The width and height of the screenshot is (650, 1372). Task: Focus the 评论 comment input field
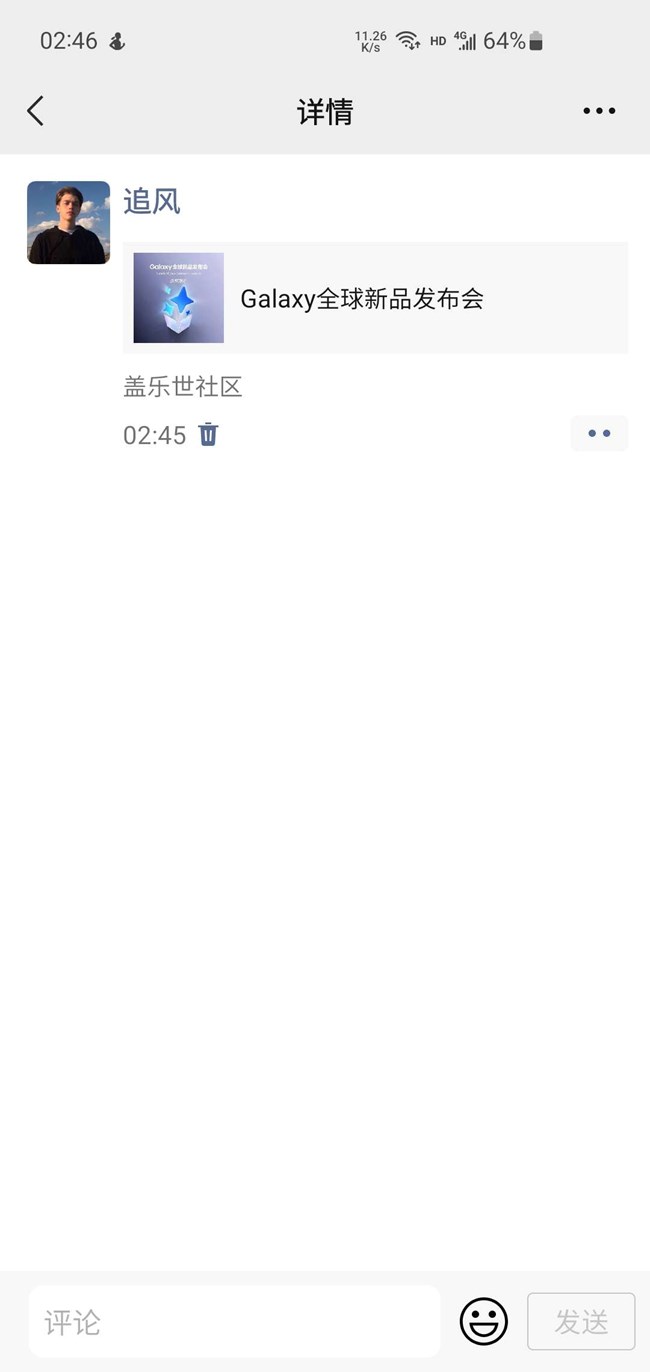(x=234, y=1321)
